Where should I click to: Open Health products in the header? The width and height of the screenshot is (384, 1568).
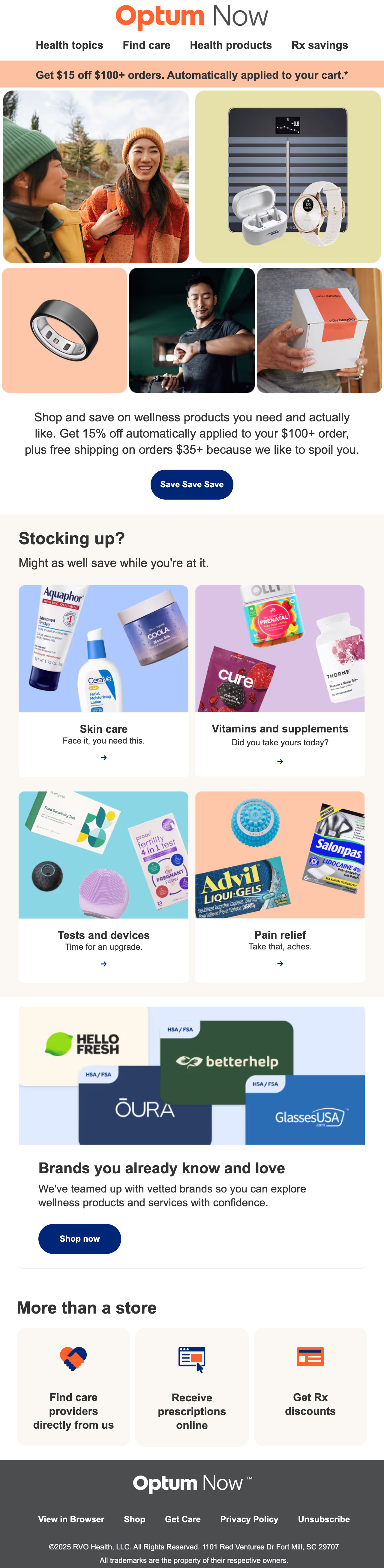coord(230,45)
